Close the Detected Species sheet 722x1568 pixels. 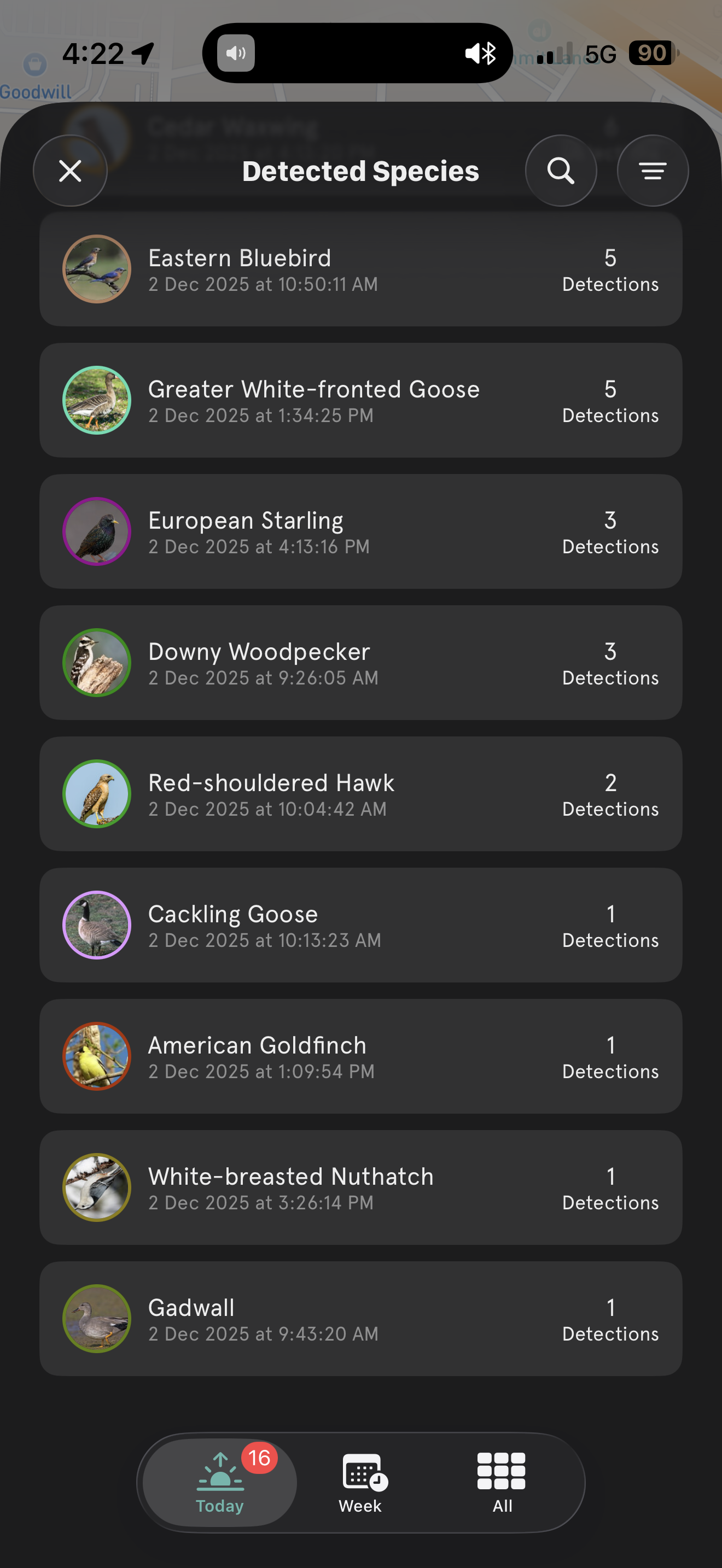[70, 171]
